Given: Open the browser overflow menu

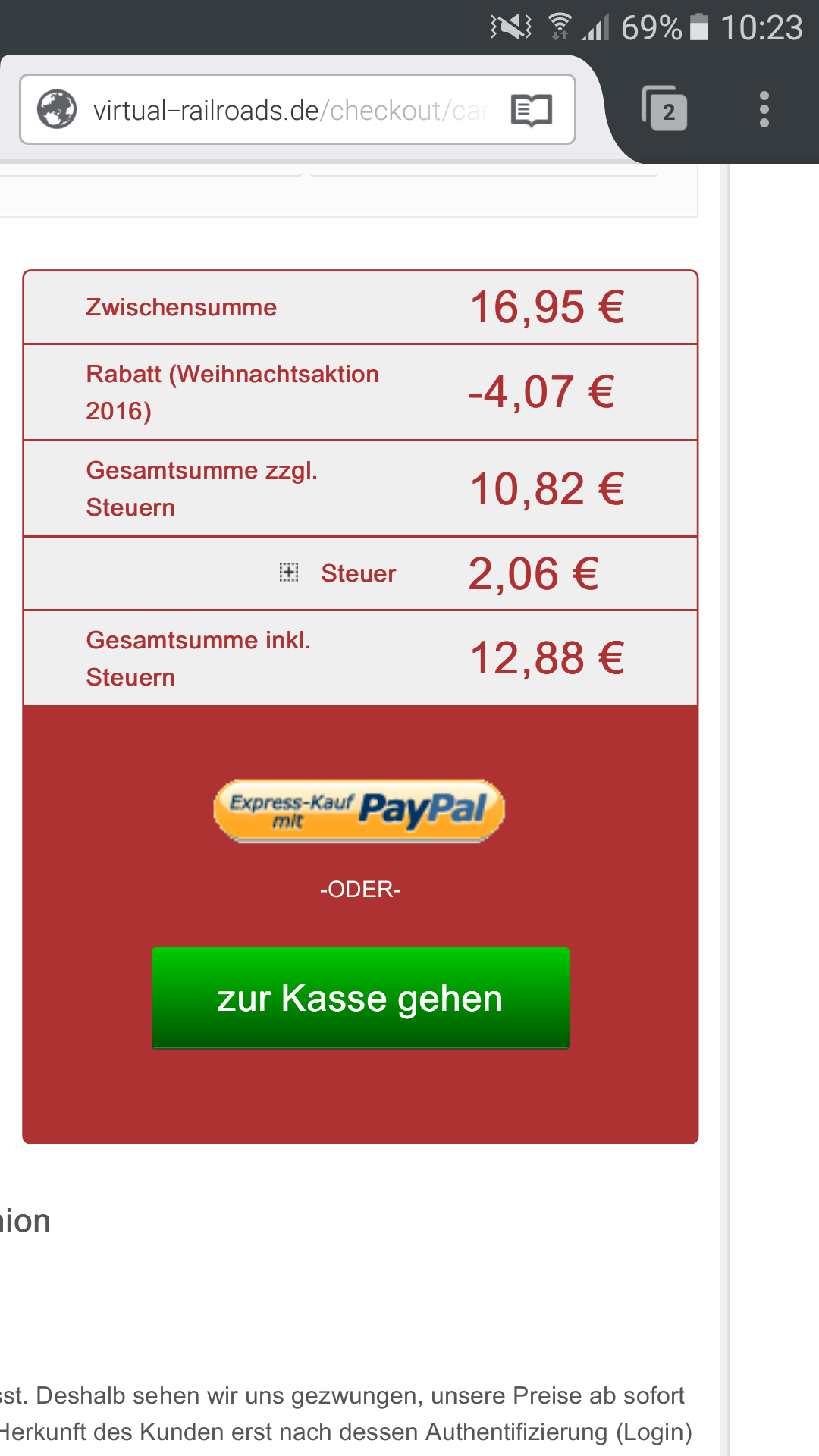Looking at the screenshot, I should tap(764, 110).
